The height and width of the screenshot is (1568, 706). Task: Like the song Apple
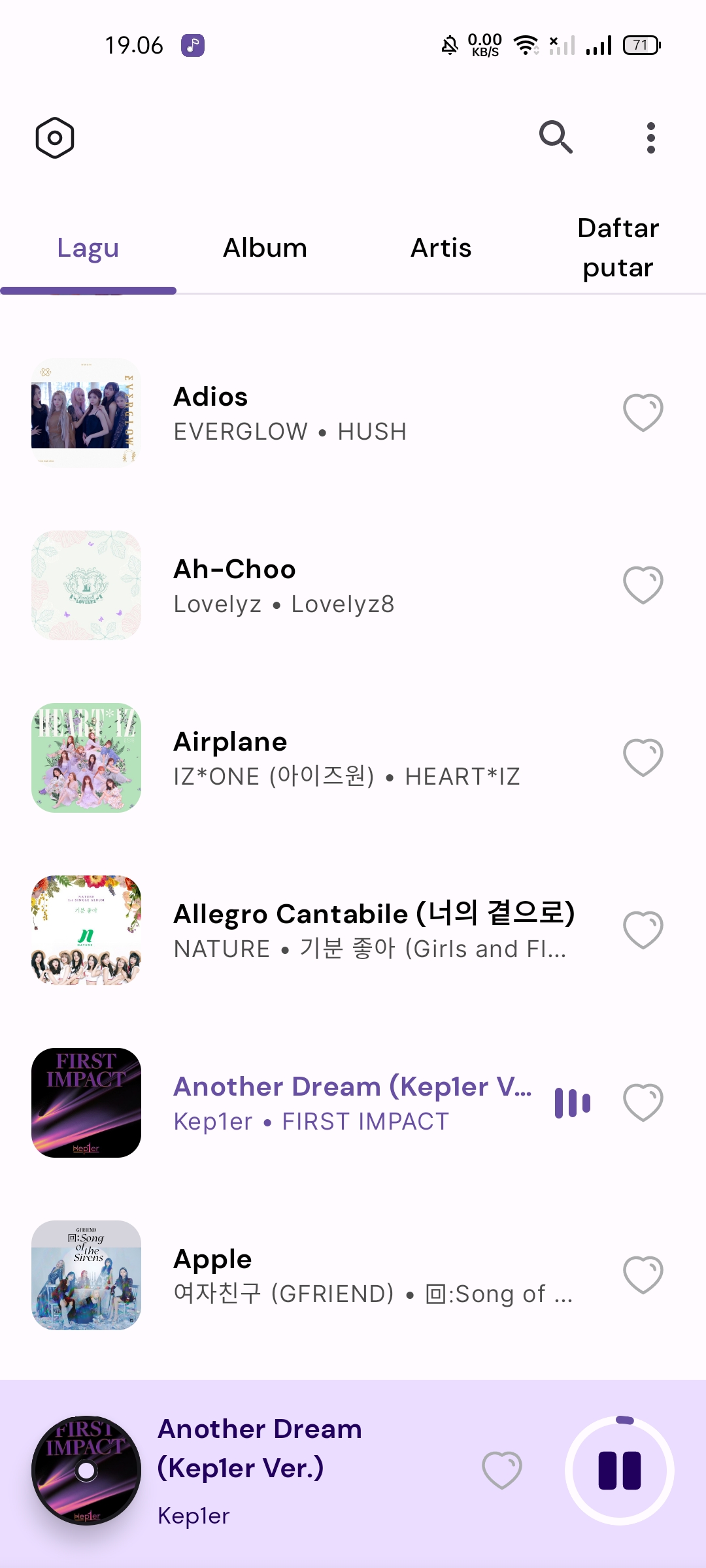pos(643,1275)
